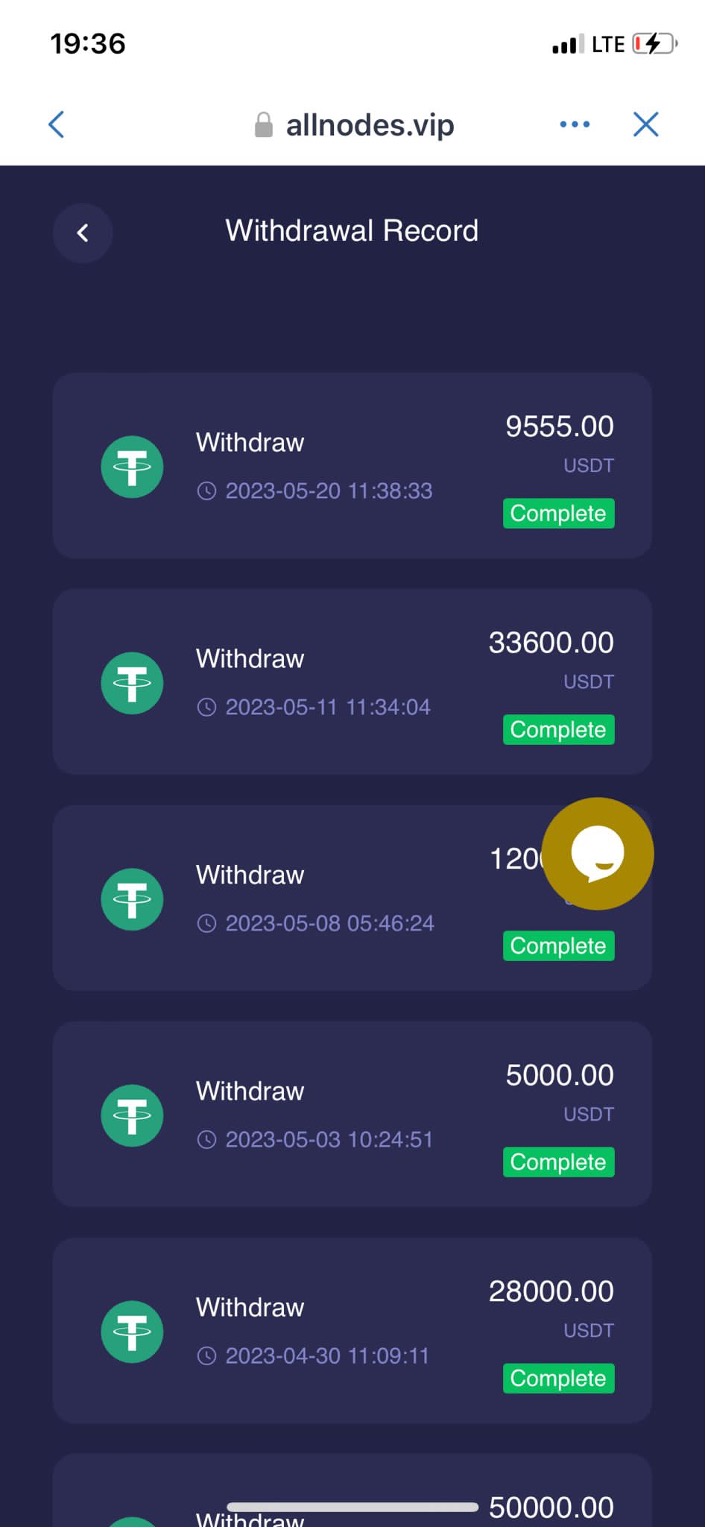This screenshot has height=1528, width=706.
Task: Close the in-app browser window
Action: pos(646,124)
